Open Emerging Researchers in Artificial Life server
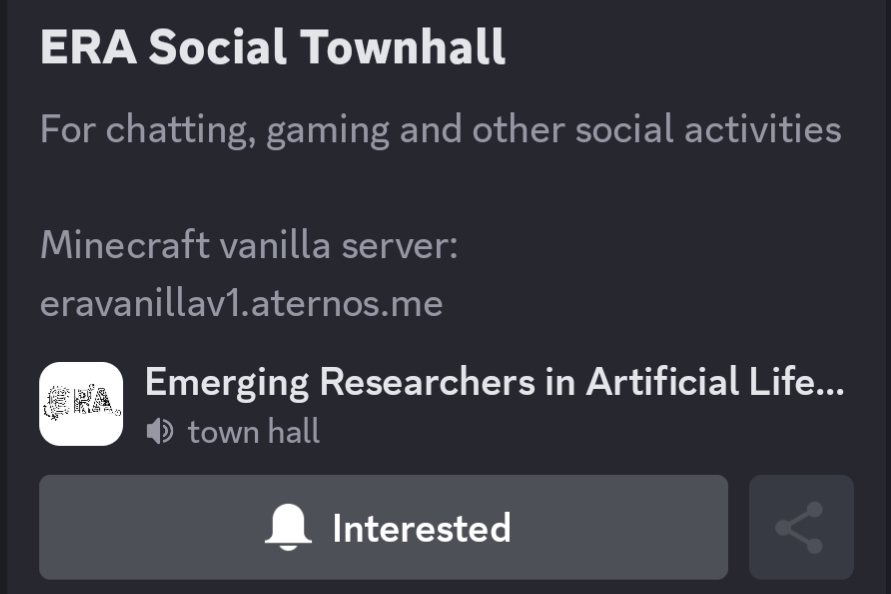 (x=494, y=382)
